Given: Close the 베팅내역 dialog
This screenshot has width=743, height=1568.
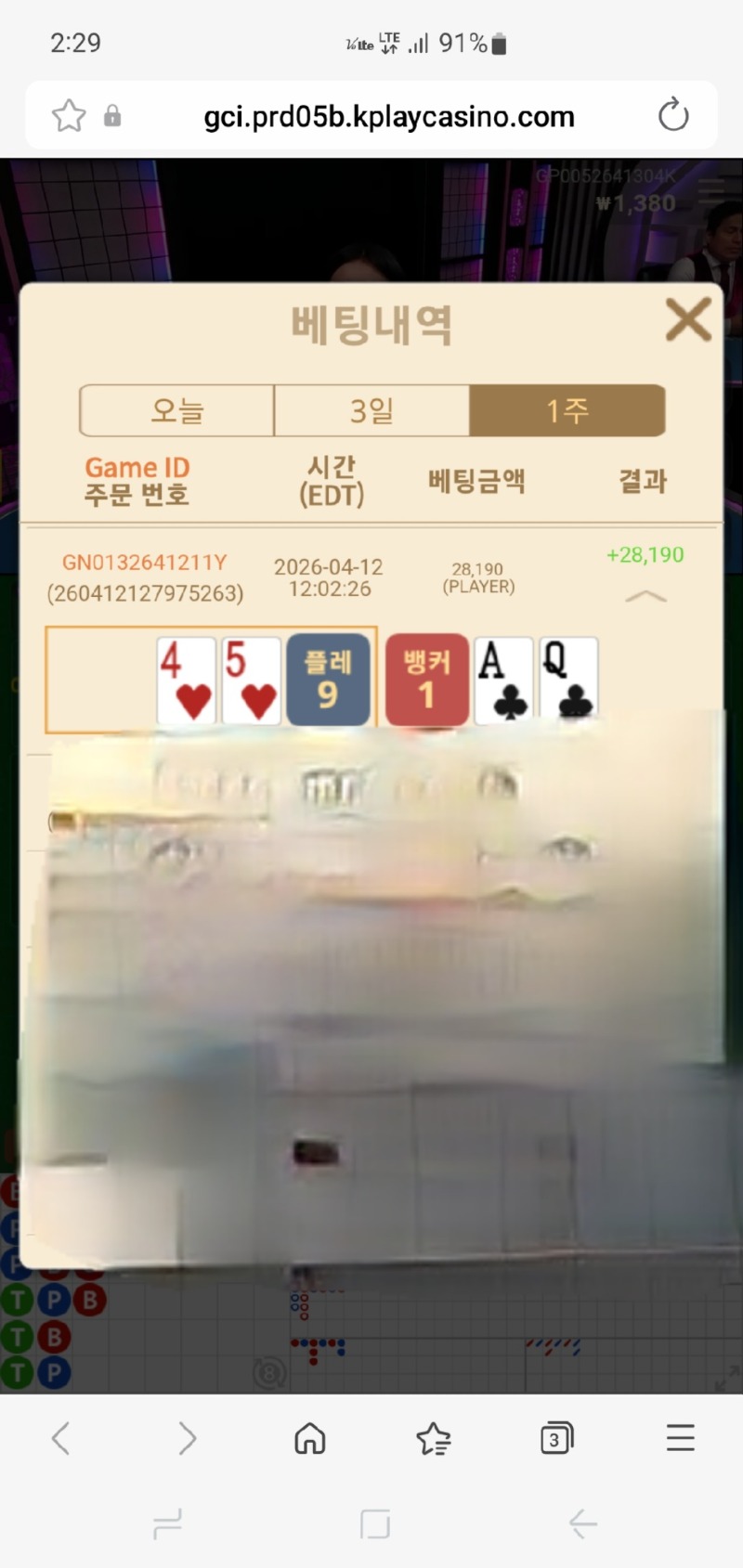Looking at the screenshot, I should click(x=688, y=319).
